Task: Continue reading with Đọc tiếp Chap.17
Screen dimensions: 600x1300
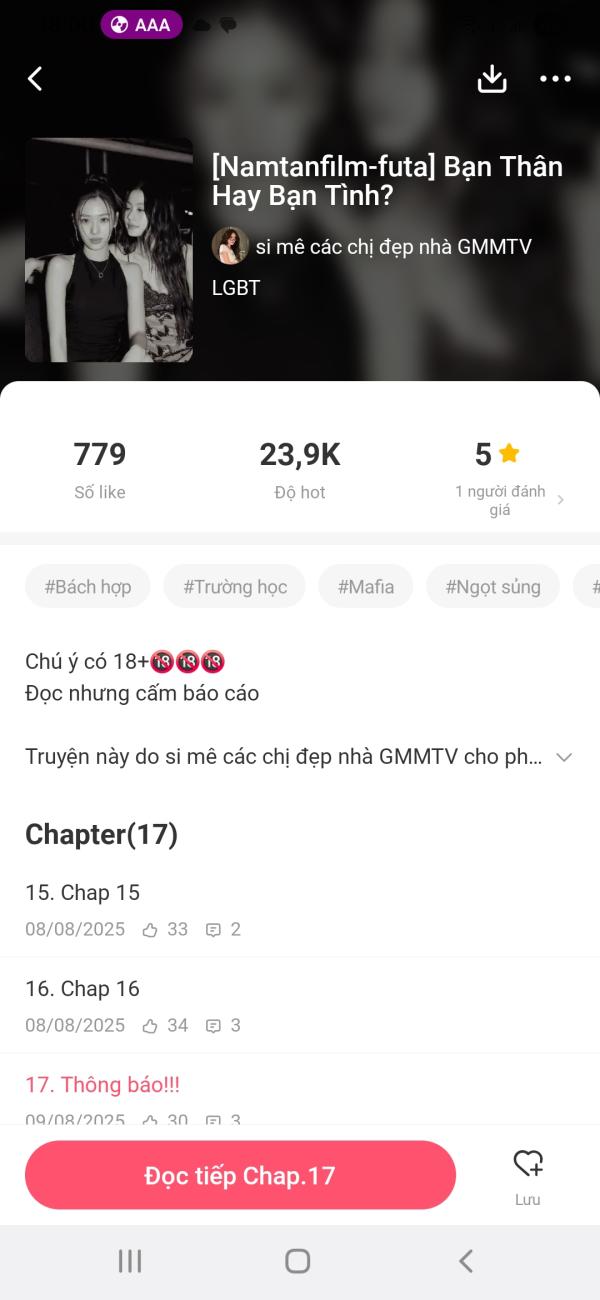Action: coord(240,1175)
